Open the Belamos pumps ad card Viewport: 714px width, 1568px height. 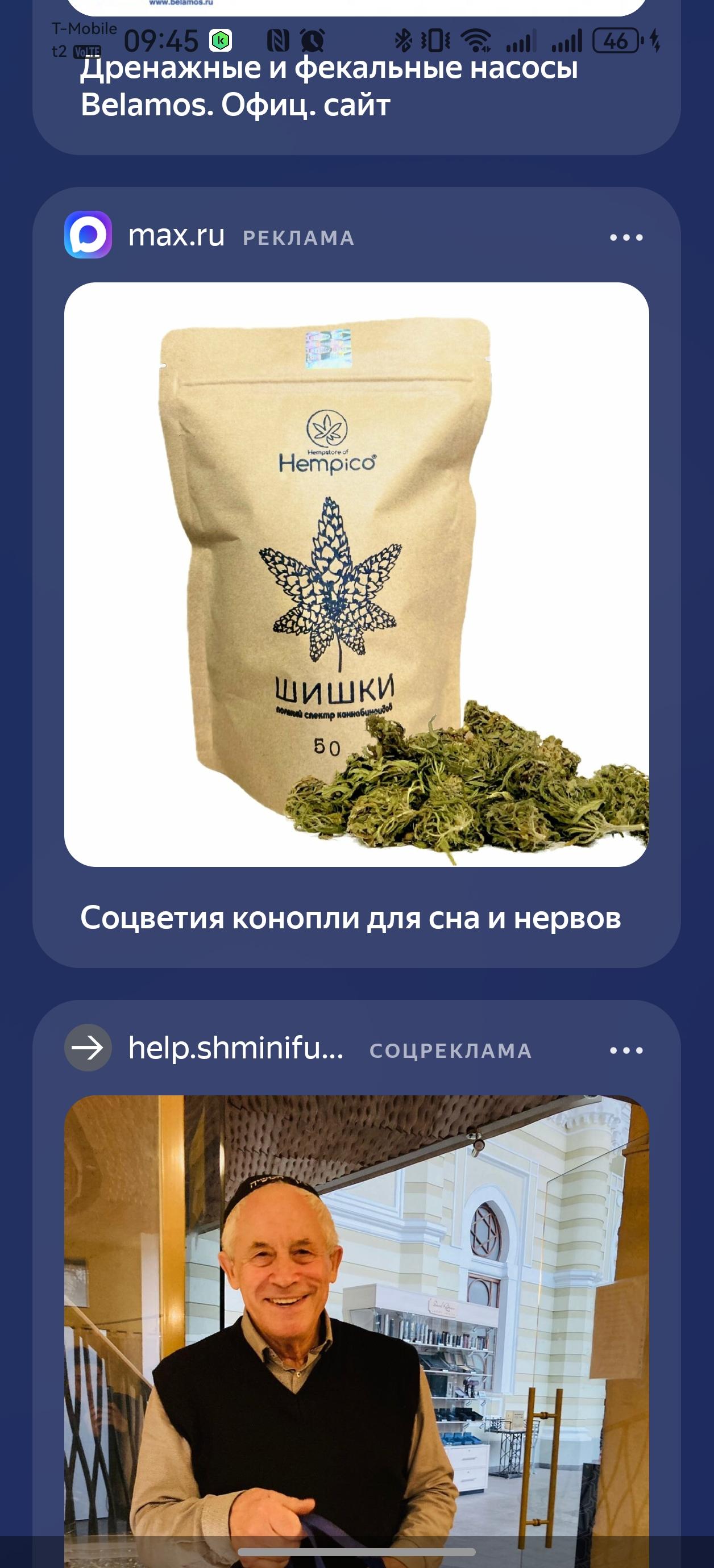pyautogui.click(x=329, y=86)
